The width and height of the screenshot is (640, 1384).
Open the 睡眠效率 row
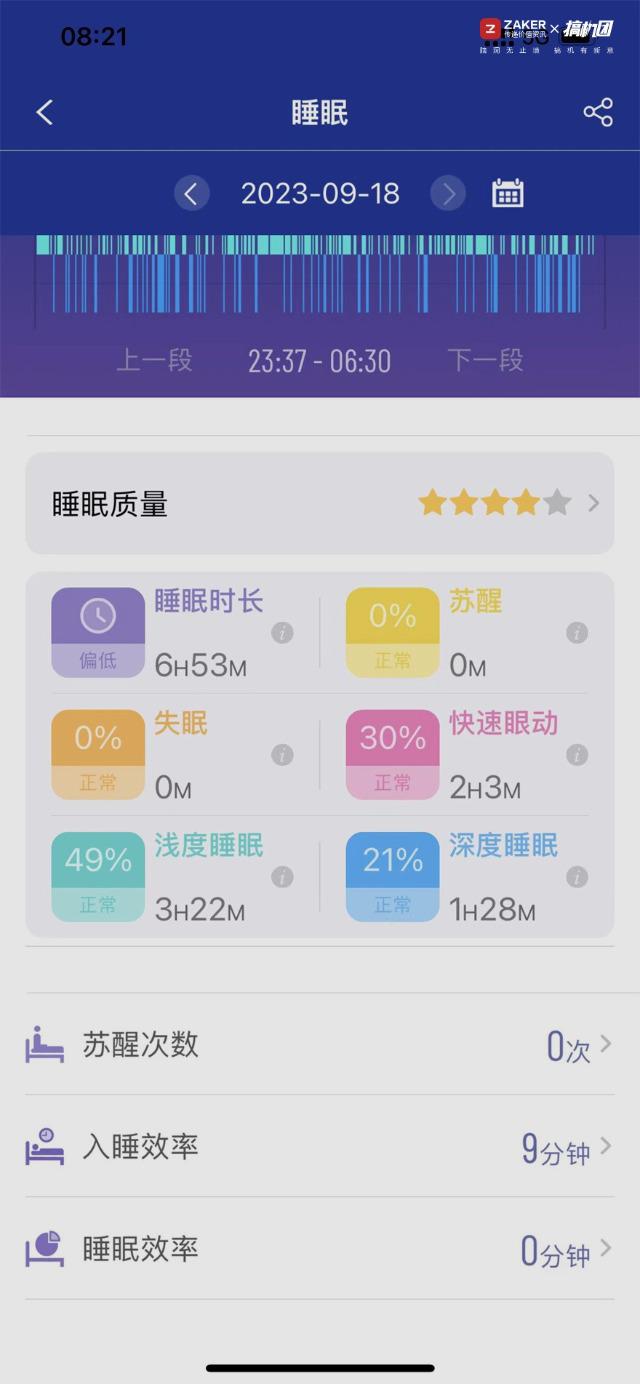point(319,1249)
